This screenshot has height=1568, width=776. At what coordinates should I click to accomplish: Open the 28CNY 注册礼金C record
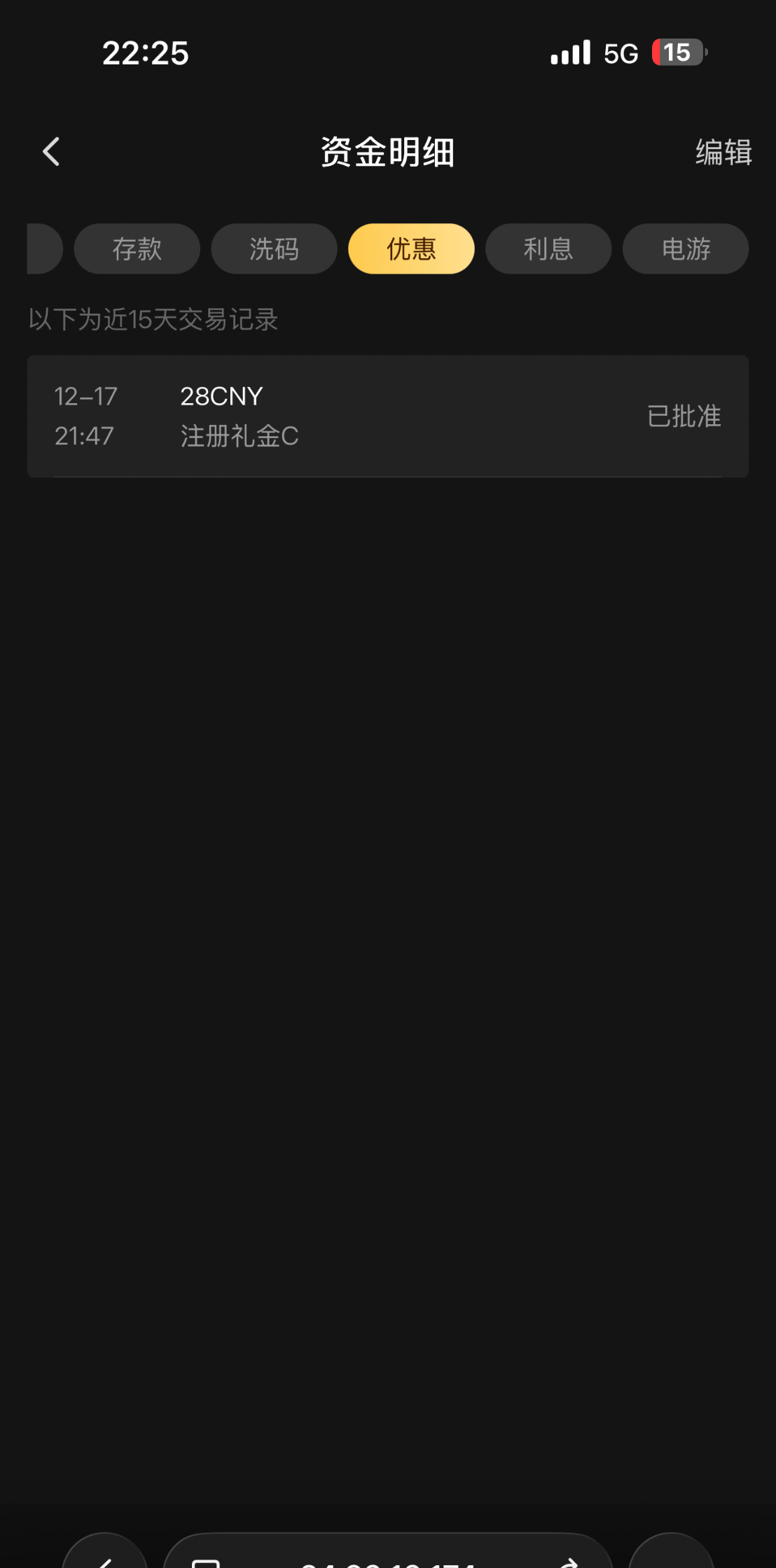(x=387, y=416)
